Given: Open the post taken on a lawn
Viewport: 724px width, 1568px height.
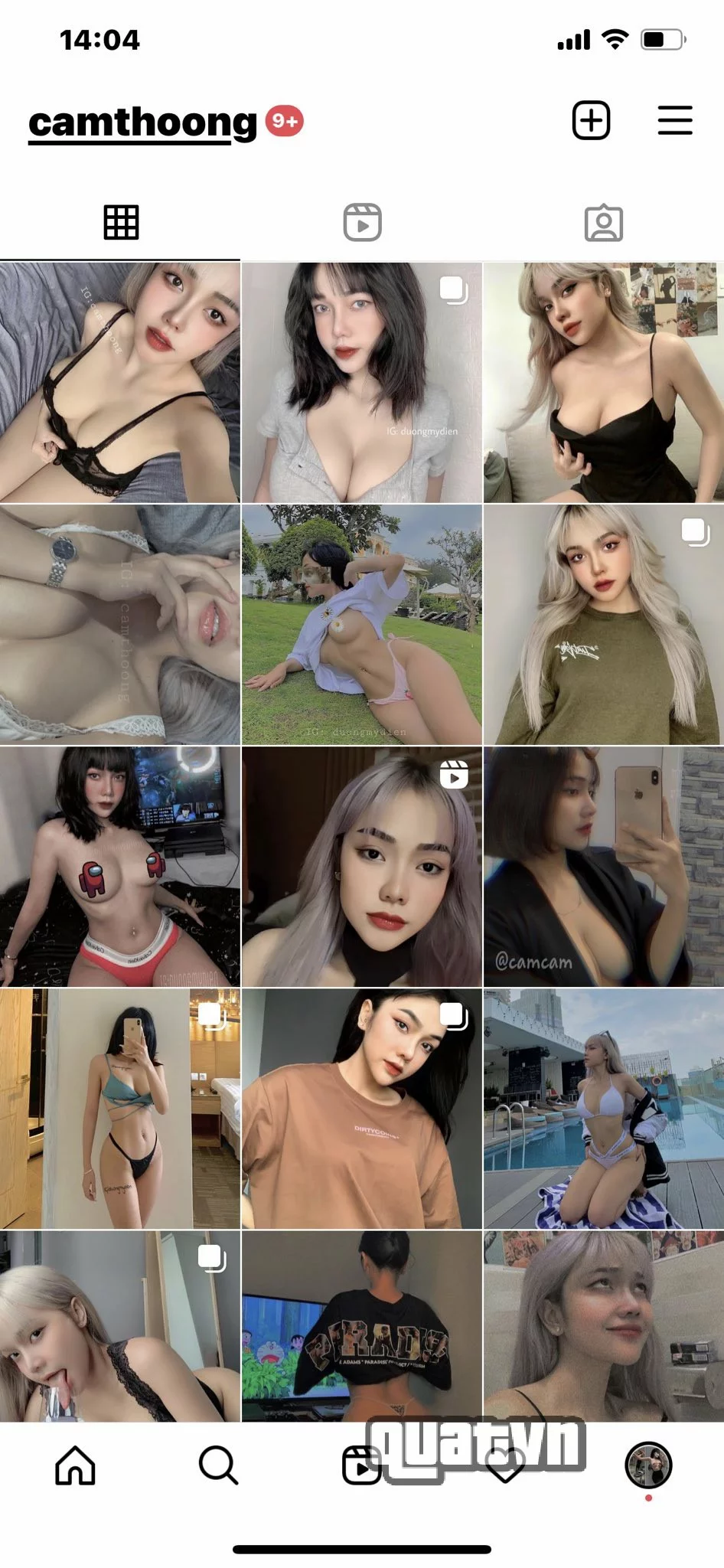Looking at the screenshot, I should click(362, 625).
